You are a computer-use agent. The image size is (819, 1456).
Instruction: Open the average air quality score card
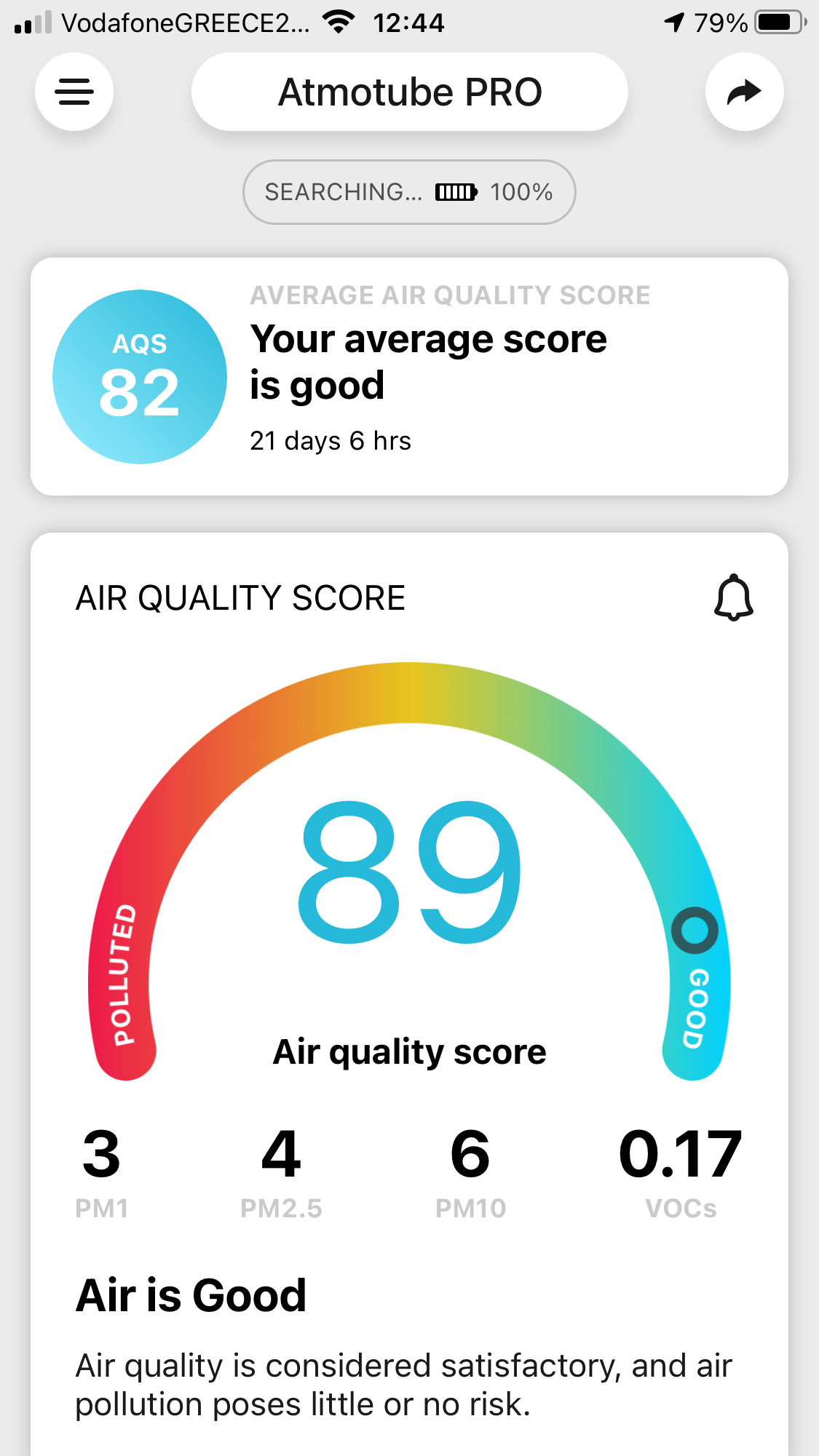[x=409, y=376]
